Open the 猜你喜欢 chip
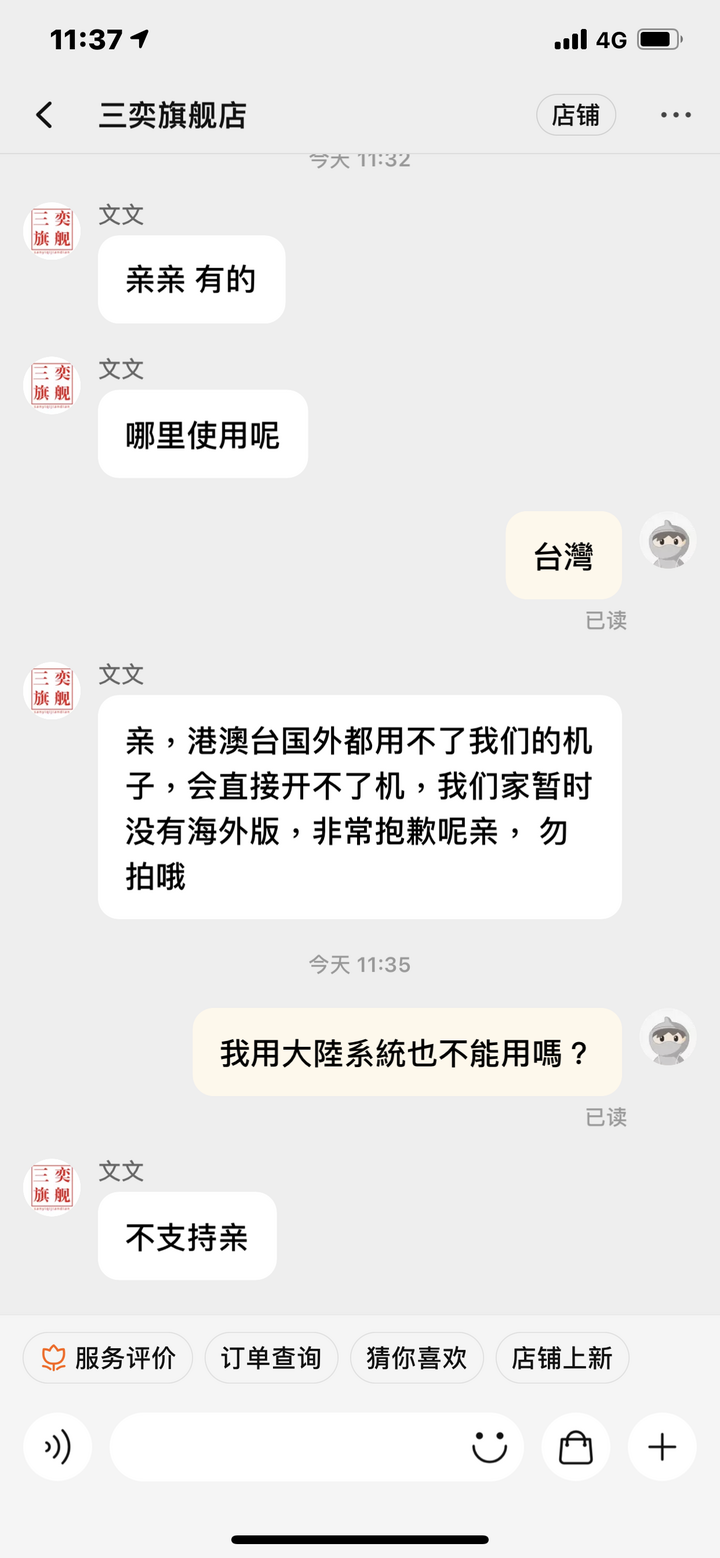The width and height of the screenshot is (720, 1558). tap(416, 1357)
